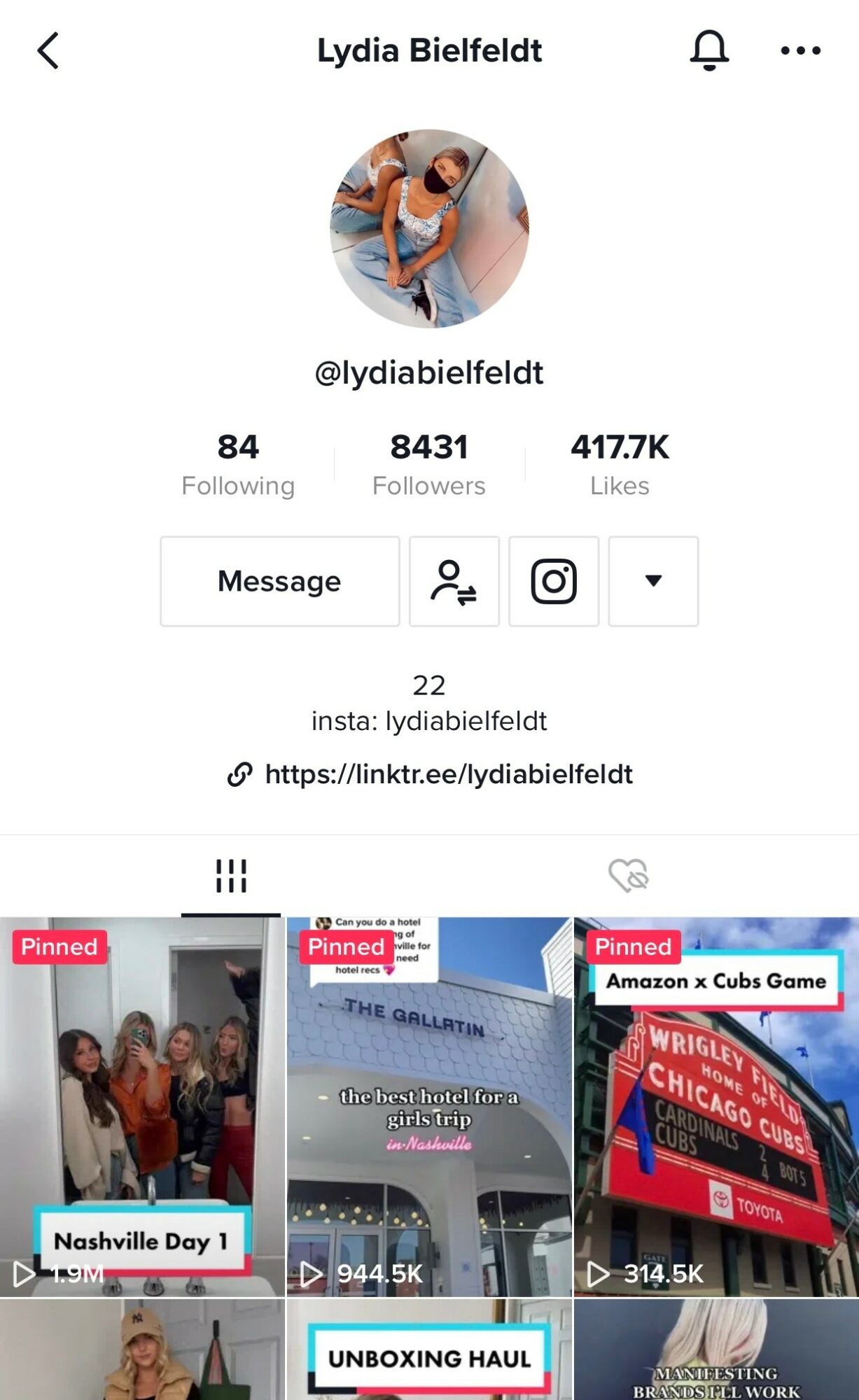This screenshot has width=859, height=1400.
Task: Tap the friends status person icon
Action: [454, 581]
